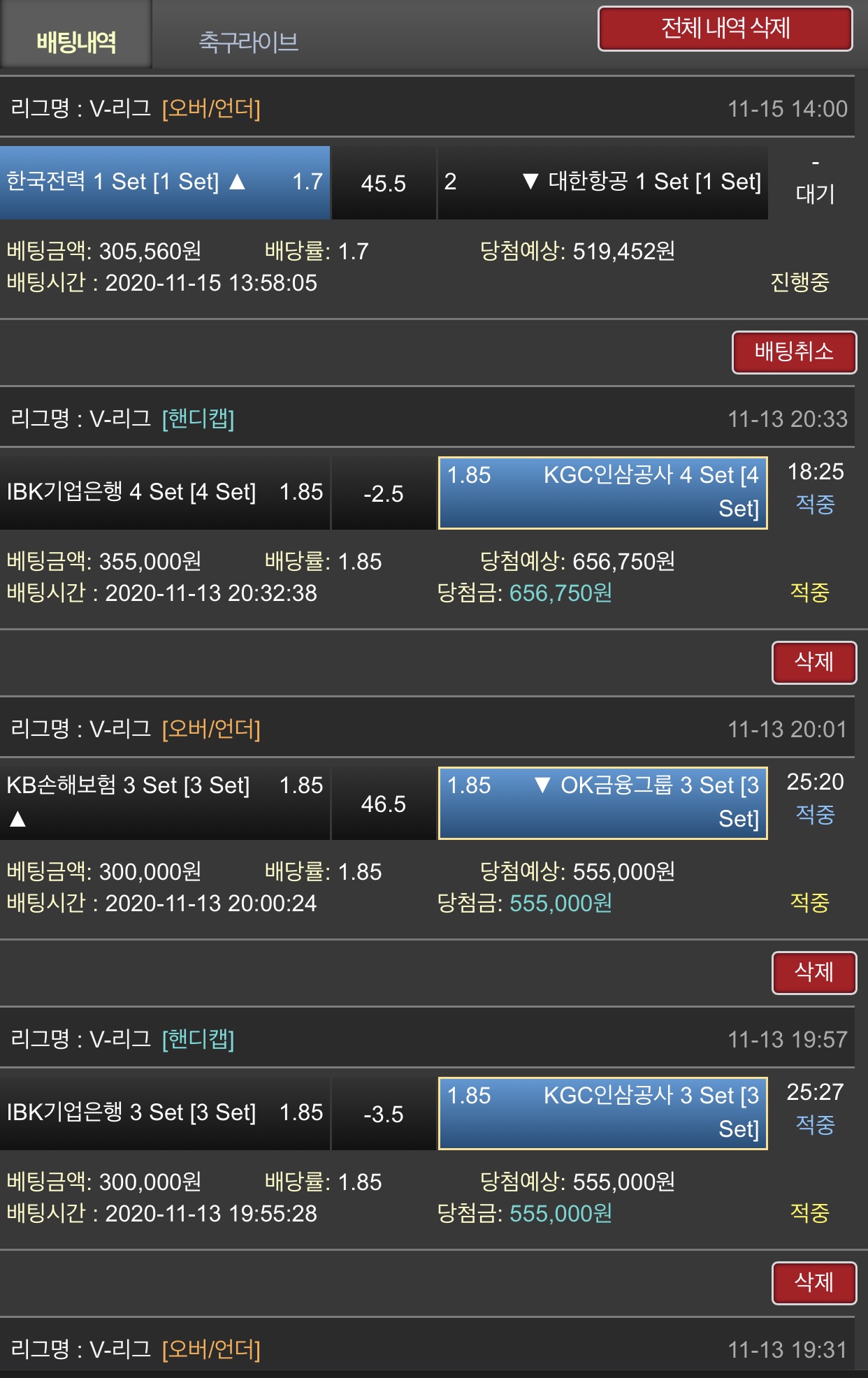The width and height of the screenshot is (868, 1378).
Task: Delete the OK금융그룹 3 Set bet record
Action: (813, 972)
